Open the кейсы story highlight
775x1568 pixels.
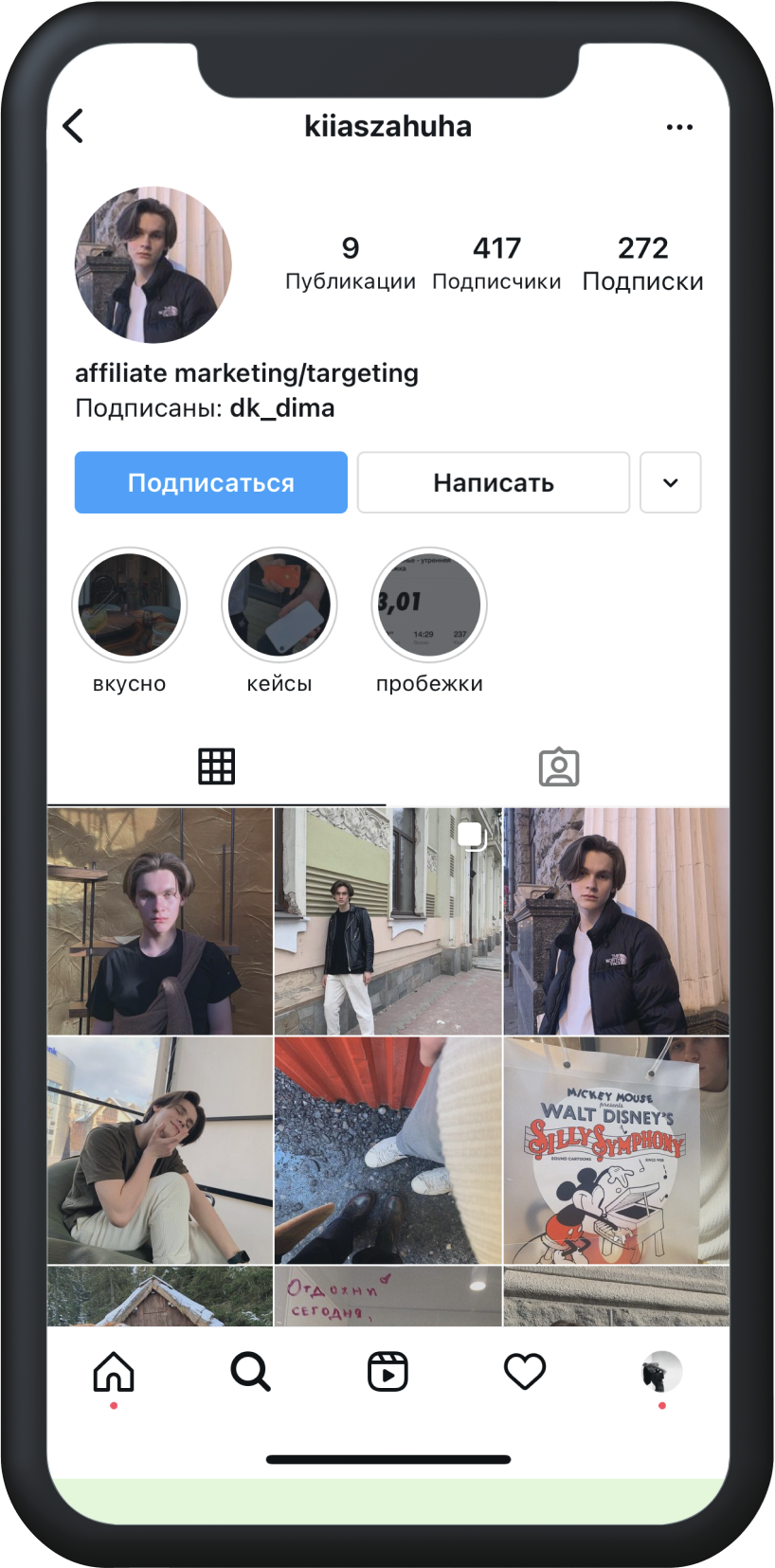tap(279, 604)
